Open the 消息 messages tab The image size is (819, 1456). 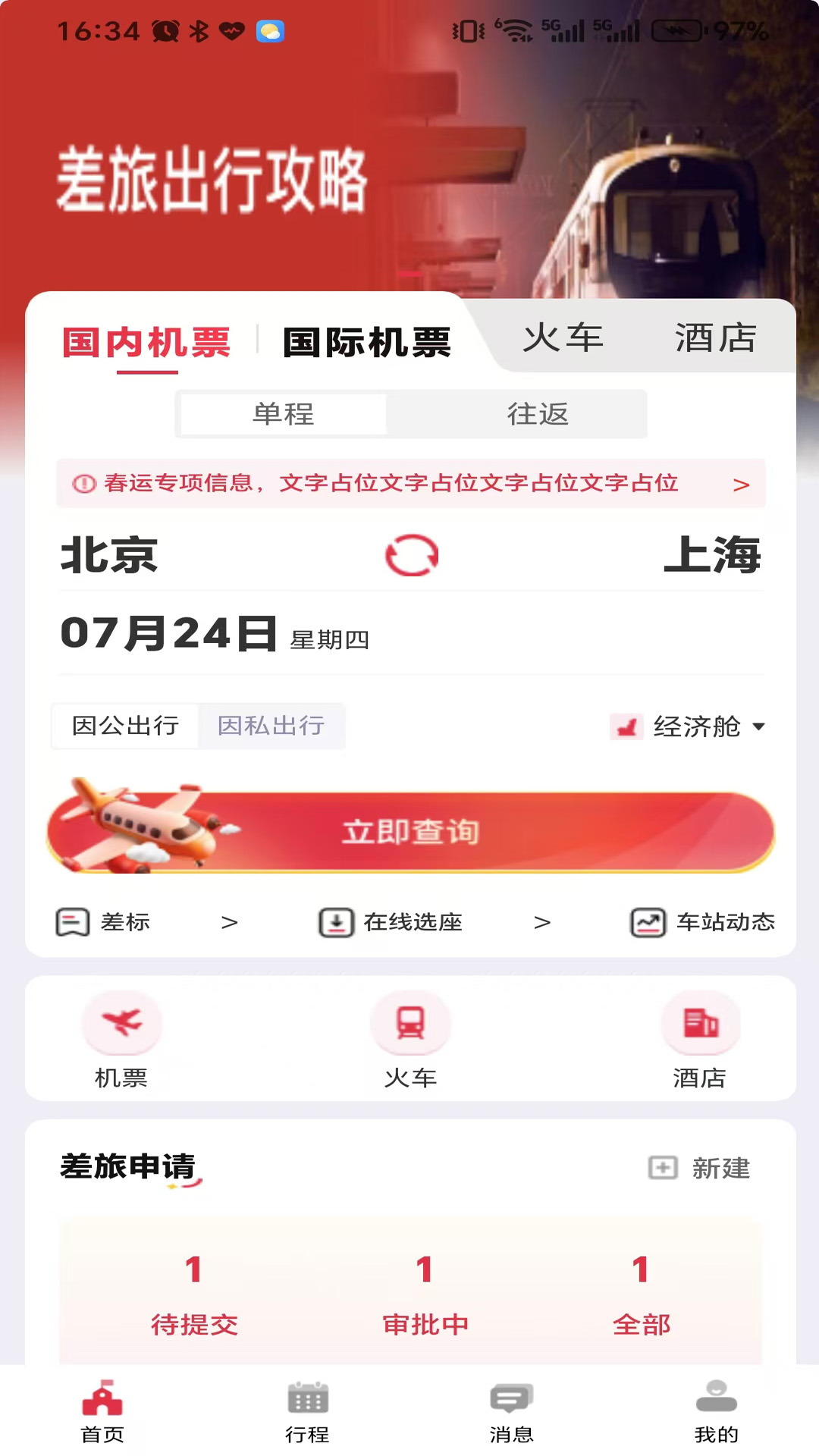(512, 1411)
